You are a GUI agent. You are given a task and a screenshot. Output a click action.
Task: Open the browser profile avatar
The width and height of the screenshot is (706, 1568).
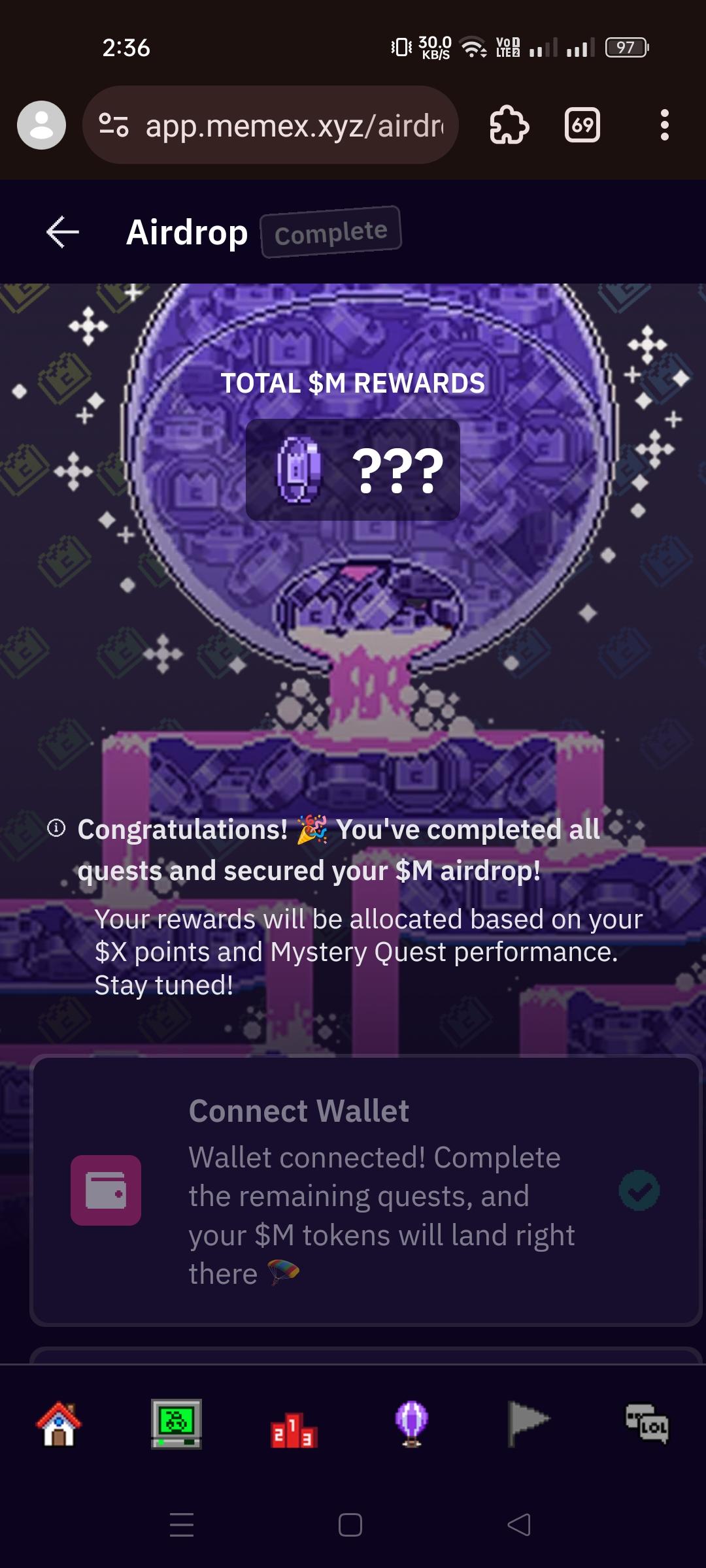(x=41, y=125)
